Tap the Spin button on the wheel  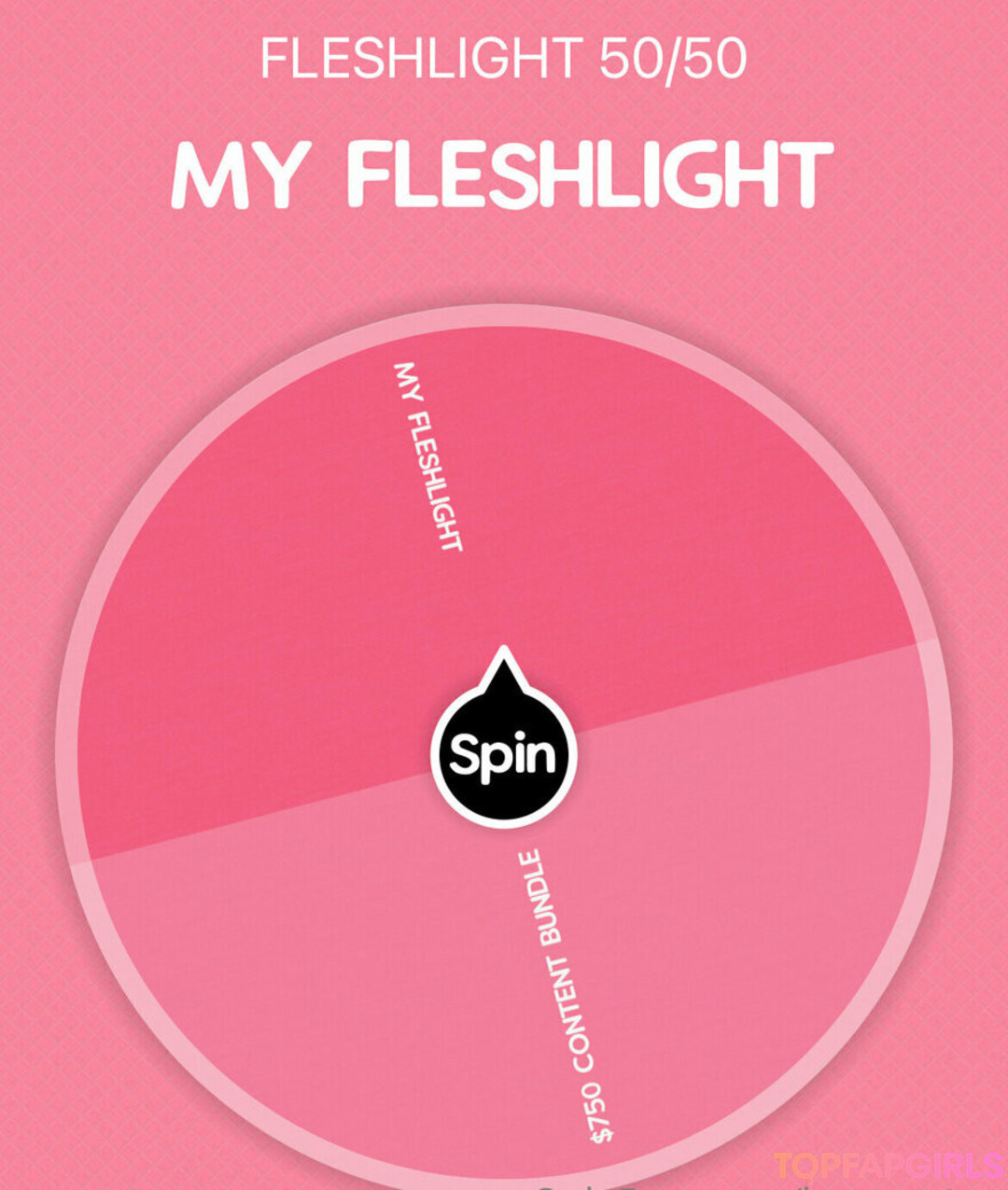503,755
